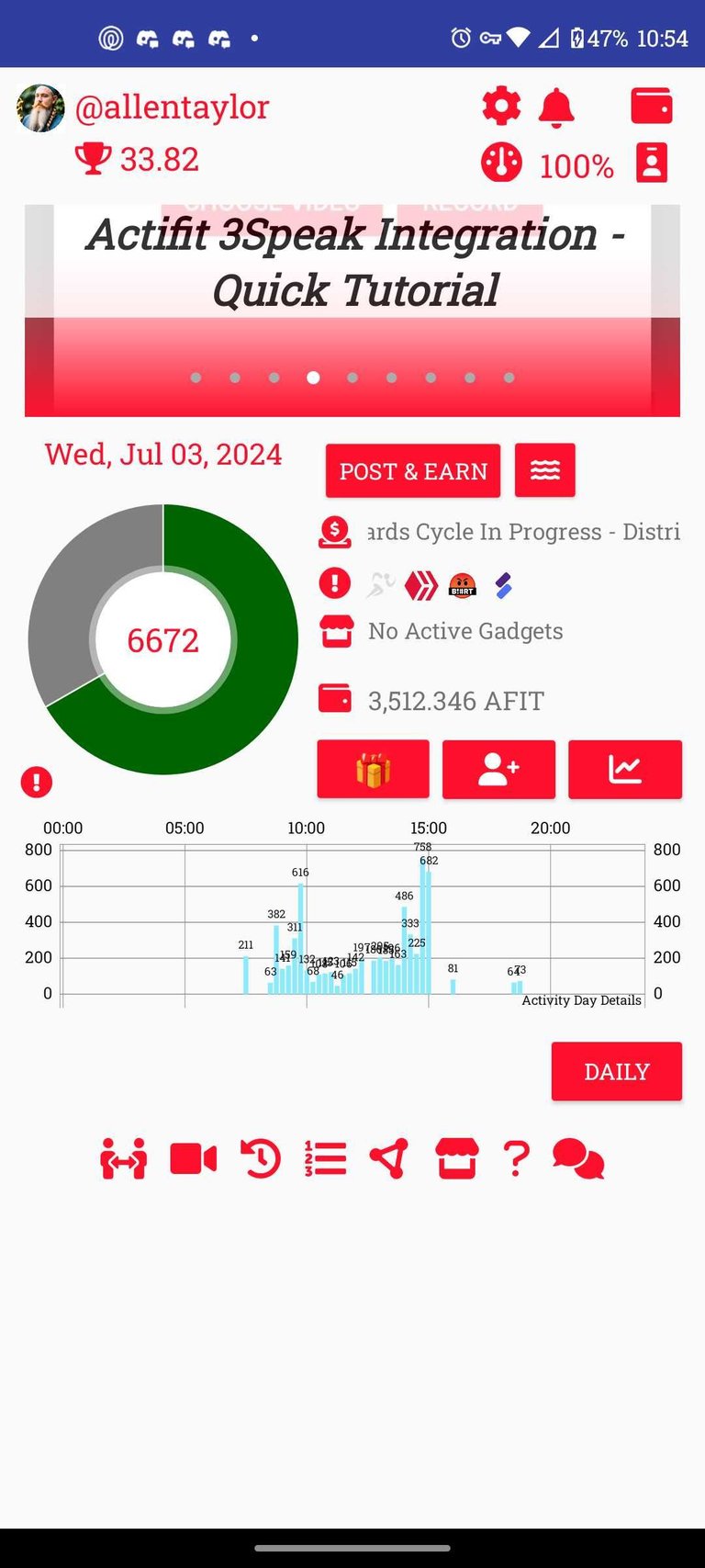This screenshot has height=1568, width=705.
Task: Open the numbered leaderboard list icon
Action: tap(326, 1159)
